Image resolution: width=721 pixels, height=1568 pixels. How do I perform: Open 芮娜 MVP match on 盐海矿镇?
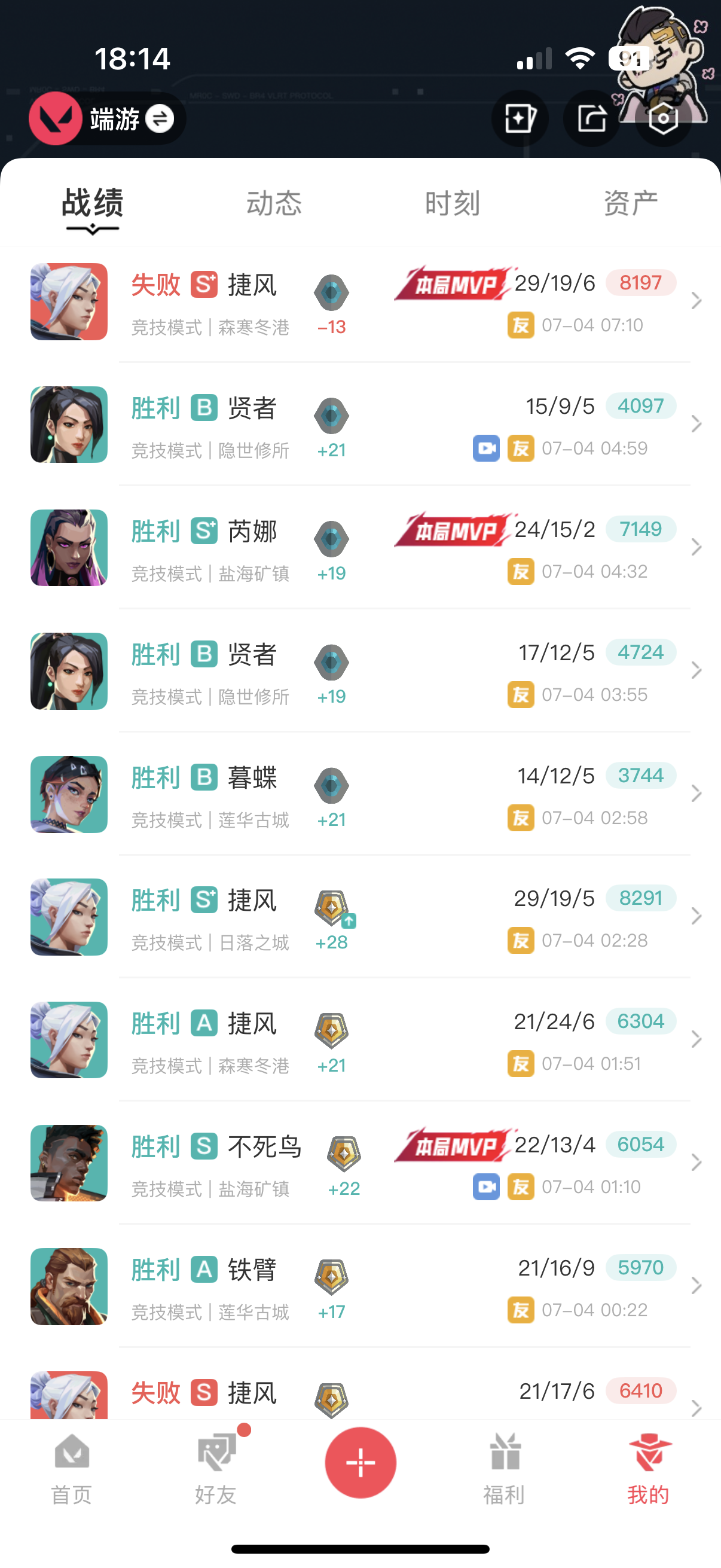(365, 548)
